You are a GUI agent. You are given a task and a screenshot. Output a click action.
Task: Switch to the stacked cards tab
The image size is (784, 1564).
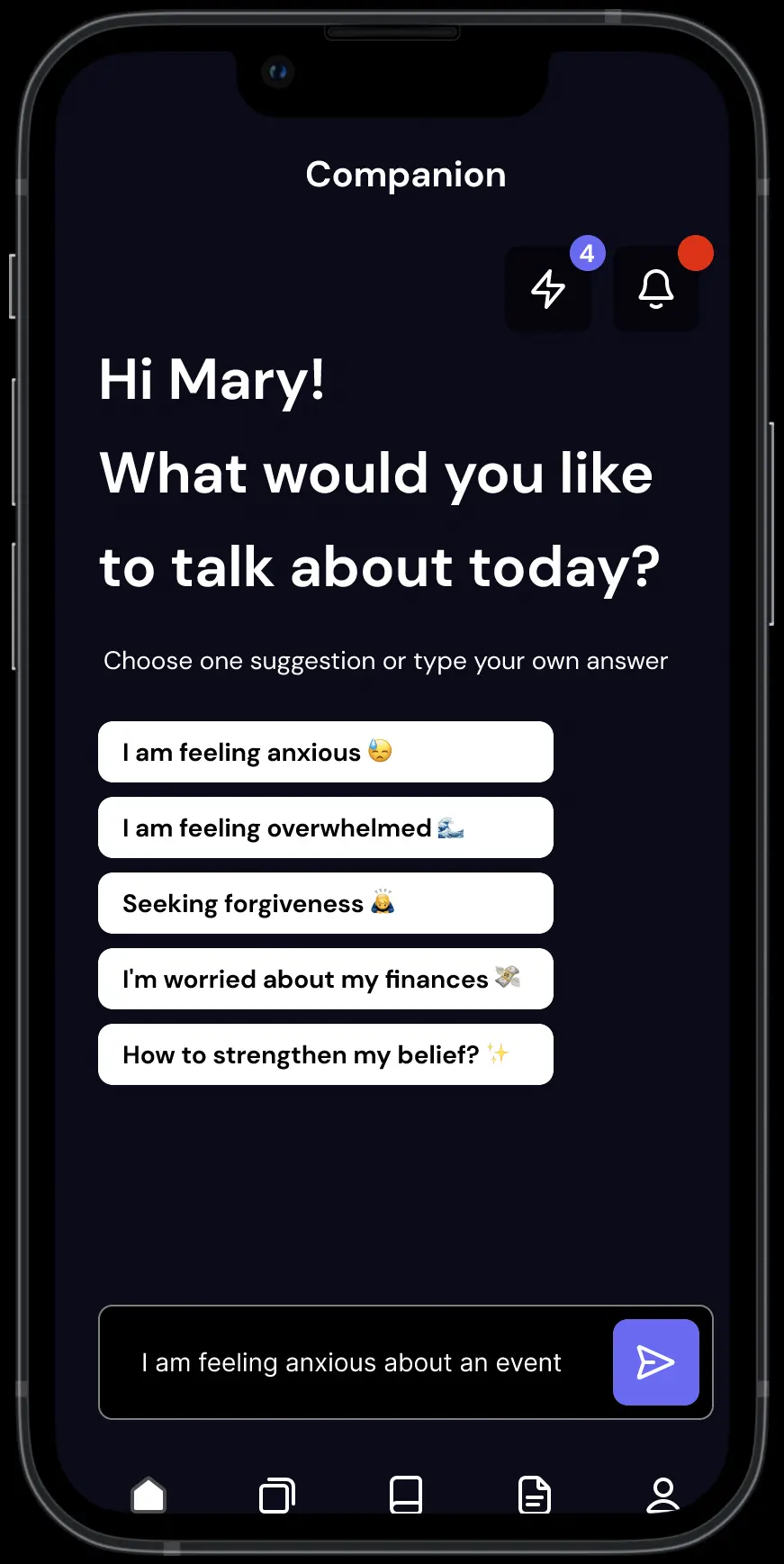click(x=277, y=1496)
